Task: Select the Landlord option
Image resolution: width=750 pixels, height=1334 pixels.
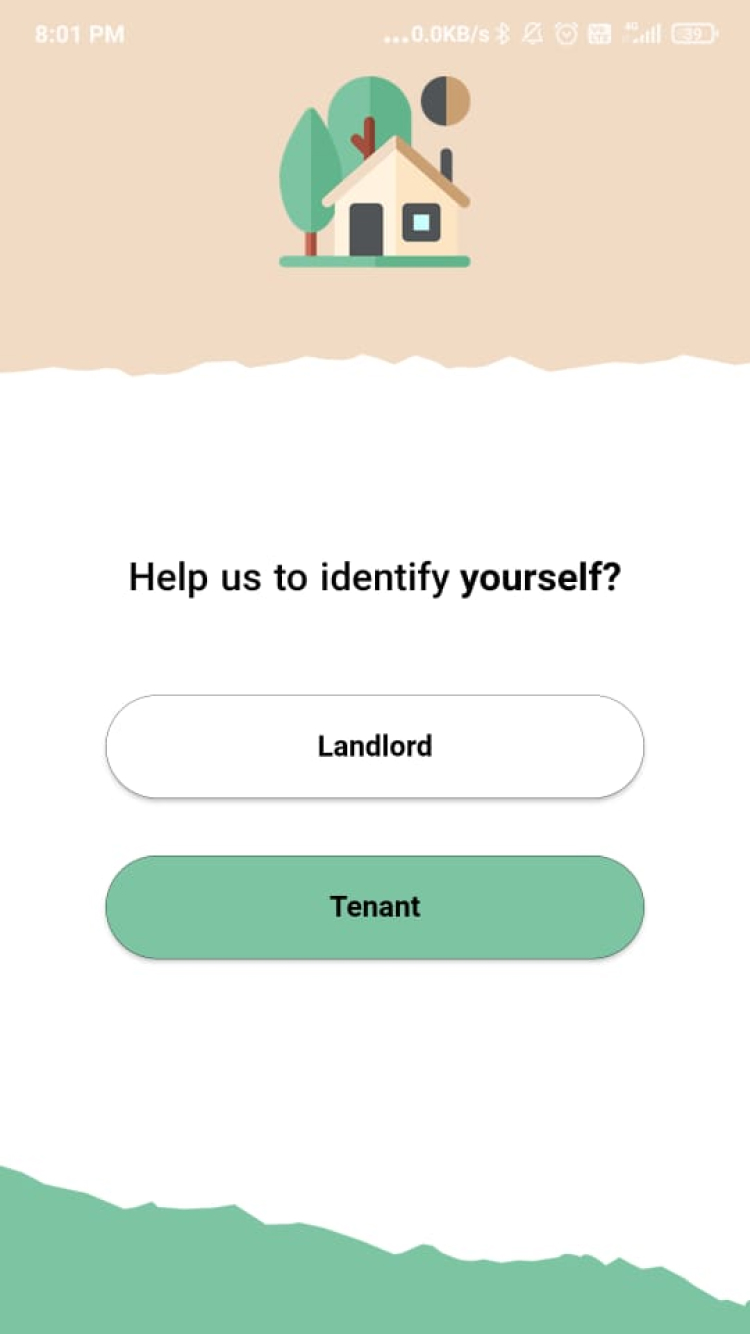Action: point(375,746)
